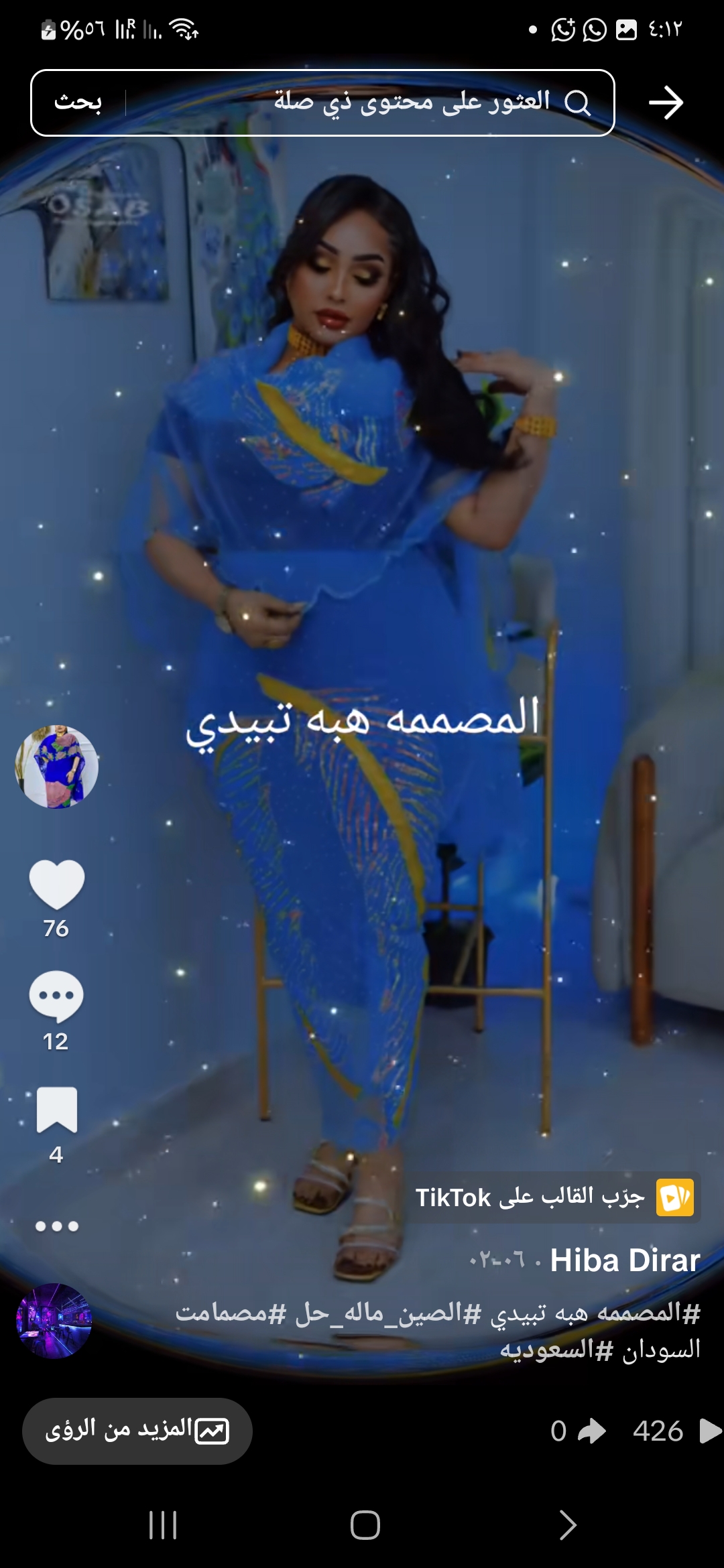Like this video with the heart
724x1568 pixels.
(x=57, y=885)
